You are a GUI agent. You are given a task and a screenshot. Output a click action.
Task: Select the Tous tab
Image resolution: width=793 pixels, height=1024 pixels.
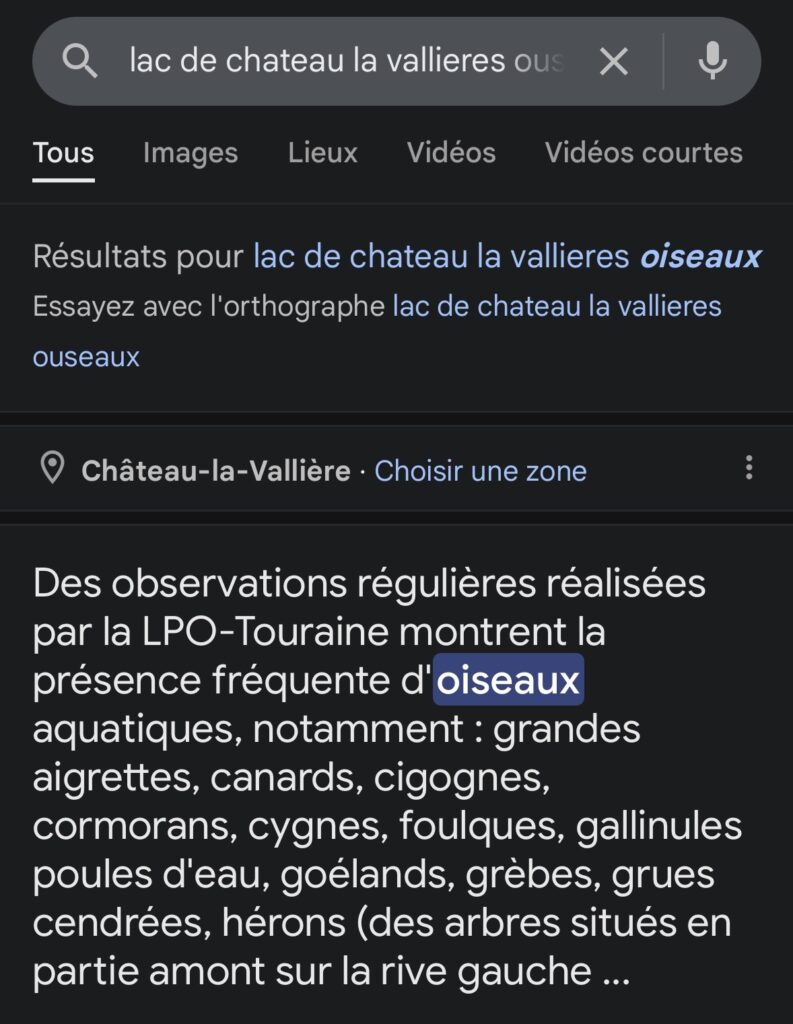(63, 153)
